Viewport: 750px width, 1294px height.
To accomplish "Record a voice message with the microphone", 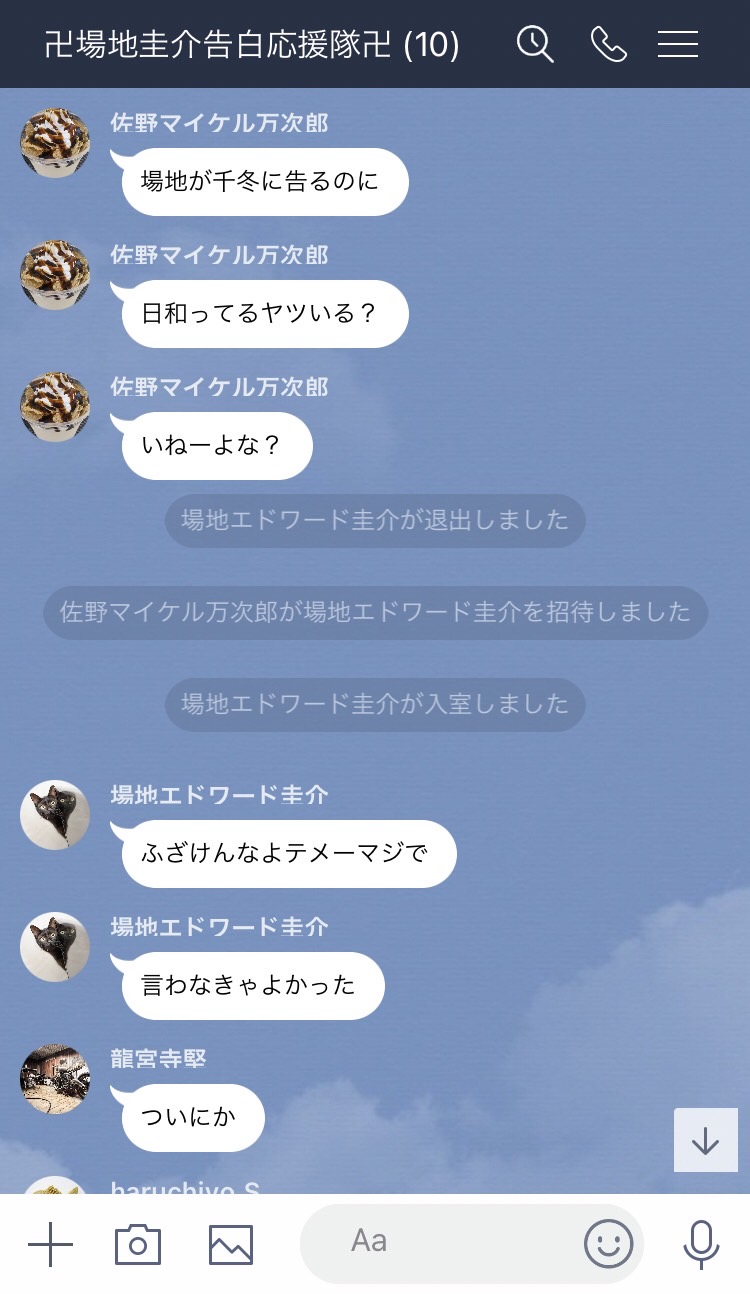I will [x=701, y=1244].
